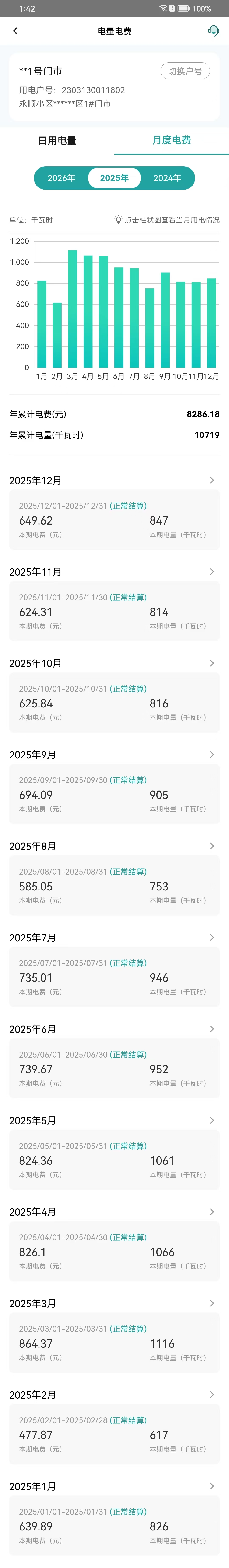Open the 2025年5月 bill
Image resolution: width=229 pixels, height=1568 pixels.
(x=114, y=1120)
